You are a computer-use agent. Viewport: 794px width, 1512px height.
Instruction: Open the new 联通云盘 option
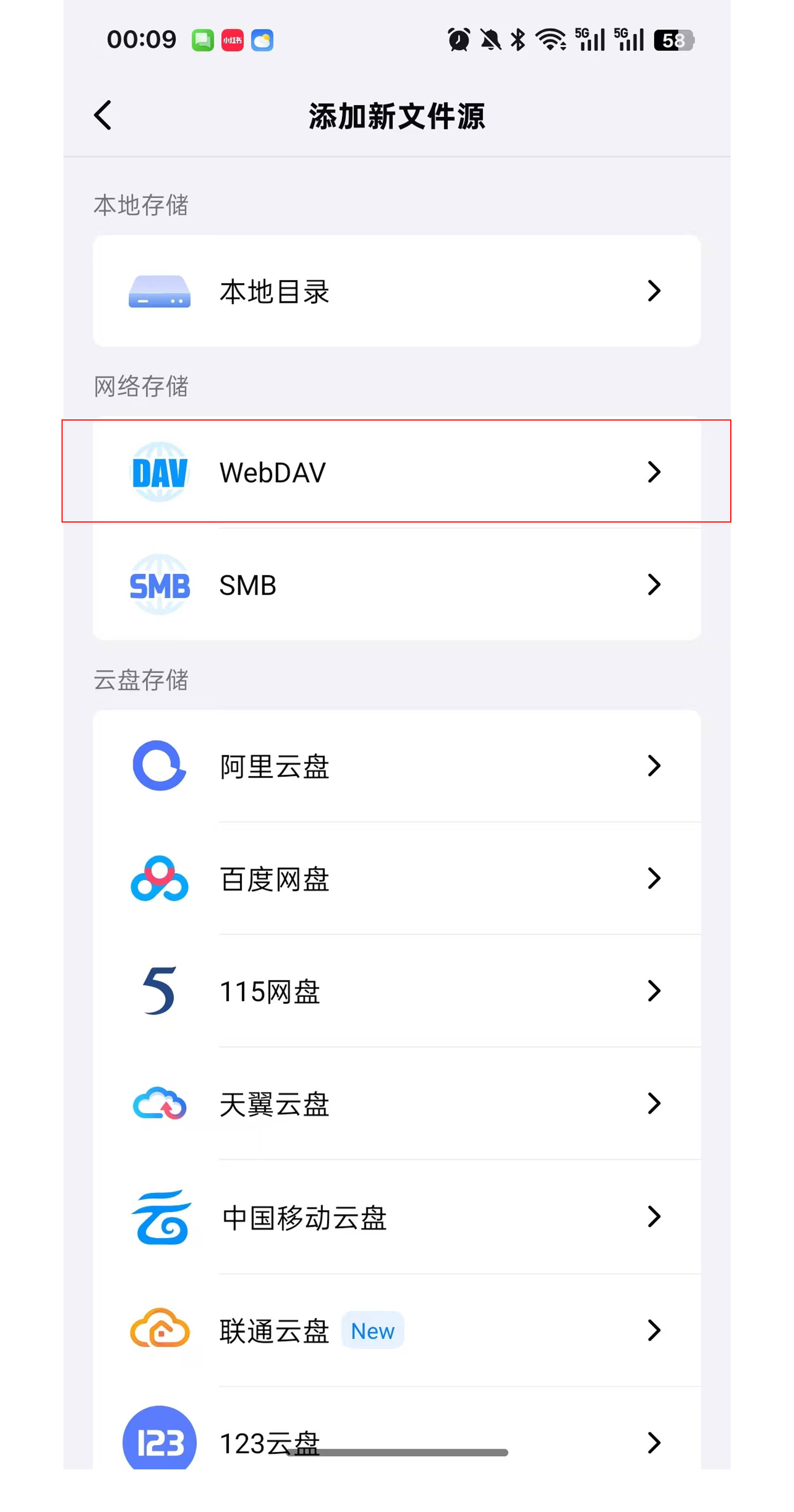[396, 1331]
